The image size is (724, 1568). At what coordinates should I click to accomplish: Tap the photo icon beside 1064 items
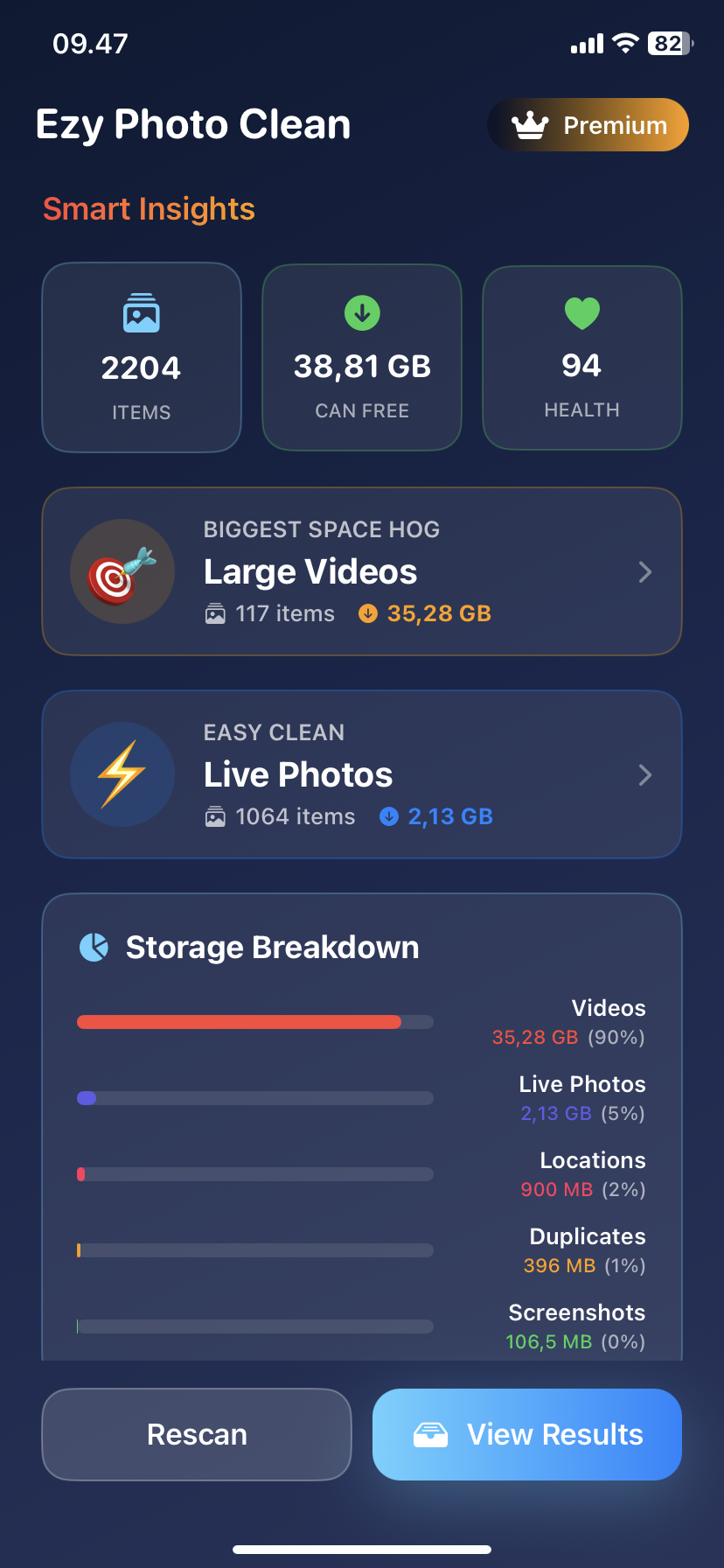point(214,815)
